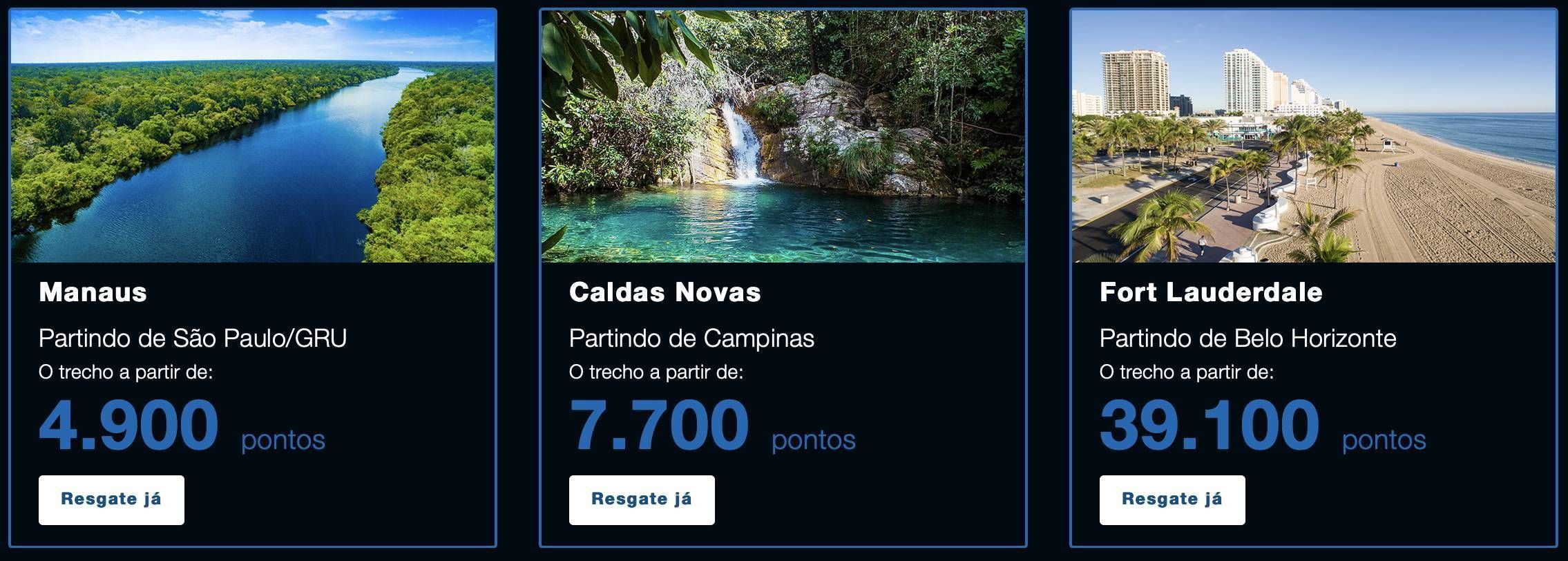The image size is (1568, 561).
Task: Open the Fort Lauderdale beach card image
Action: coord(1313,136)
